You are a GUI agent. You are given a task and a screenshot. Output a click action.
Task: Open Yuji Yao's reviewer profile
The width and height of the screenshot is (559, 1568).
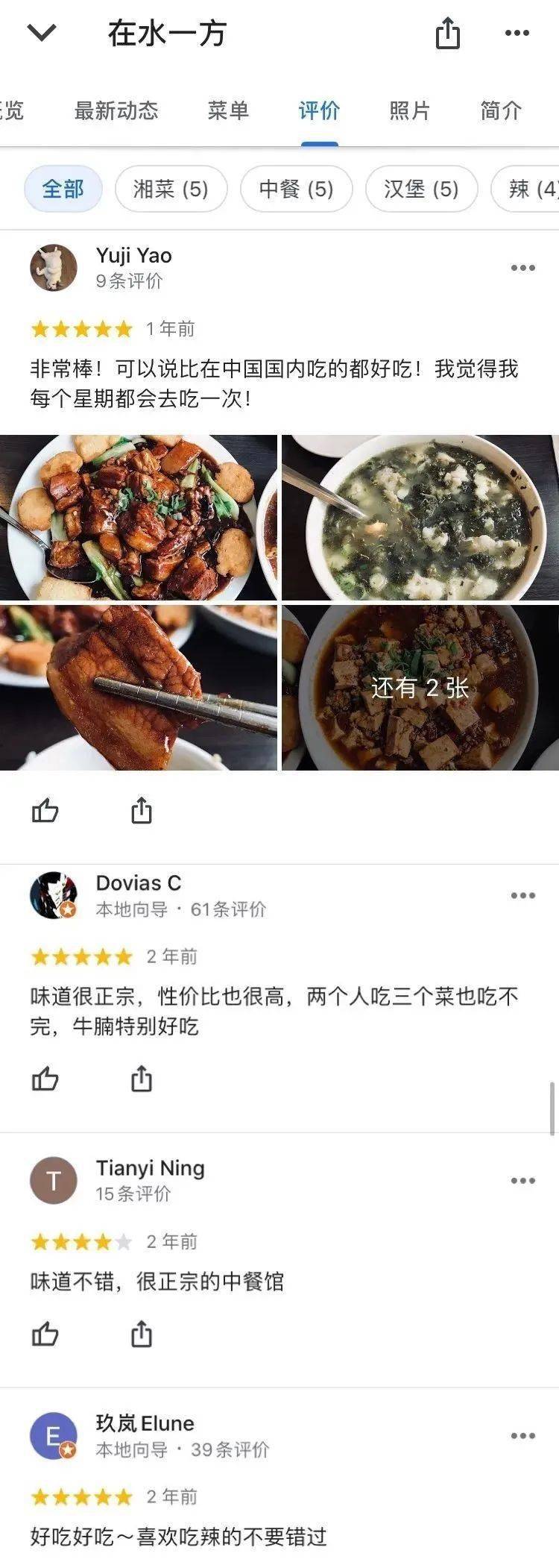(133, 256)
